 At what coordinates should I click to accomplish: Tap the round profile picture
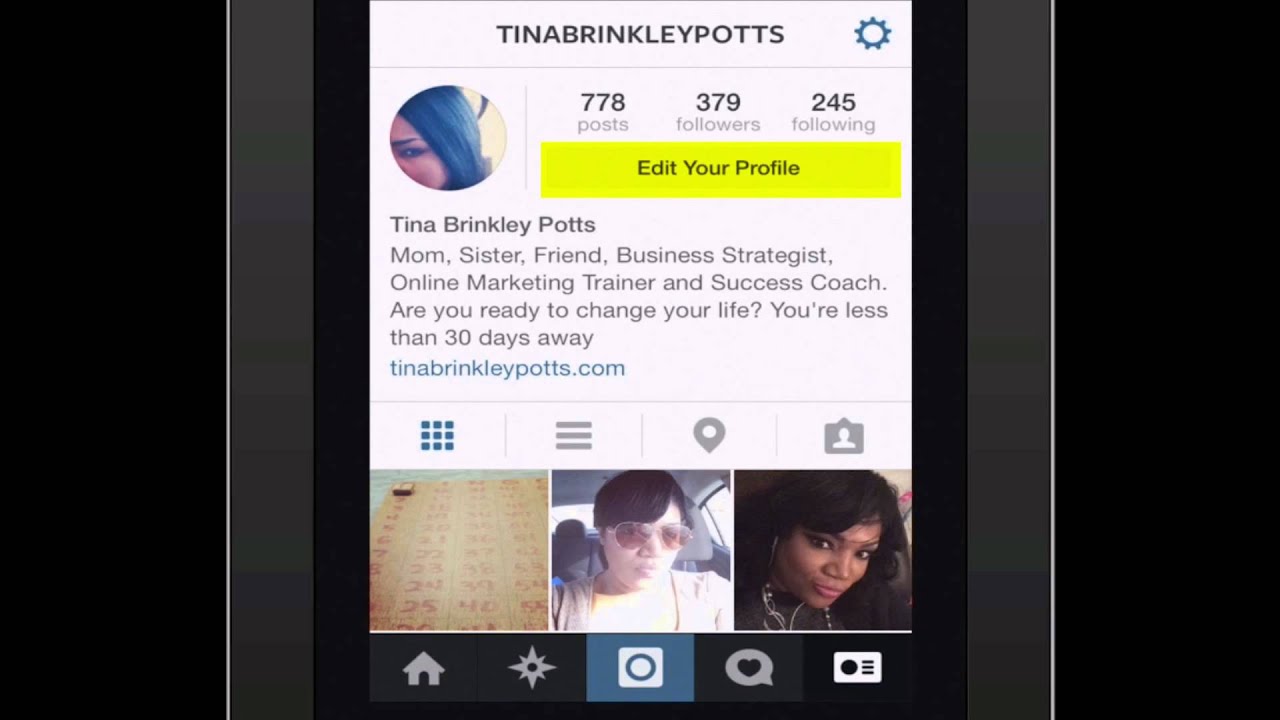pyautogui.click(x=448, y=138)
